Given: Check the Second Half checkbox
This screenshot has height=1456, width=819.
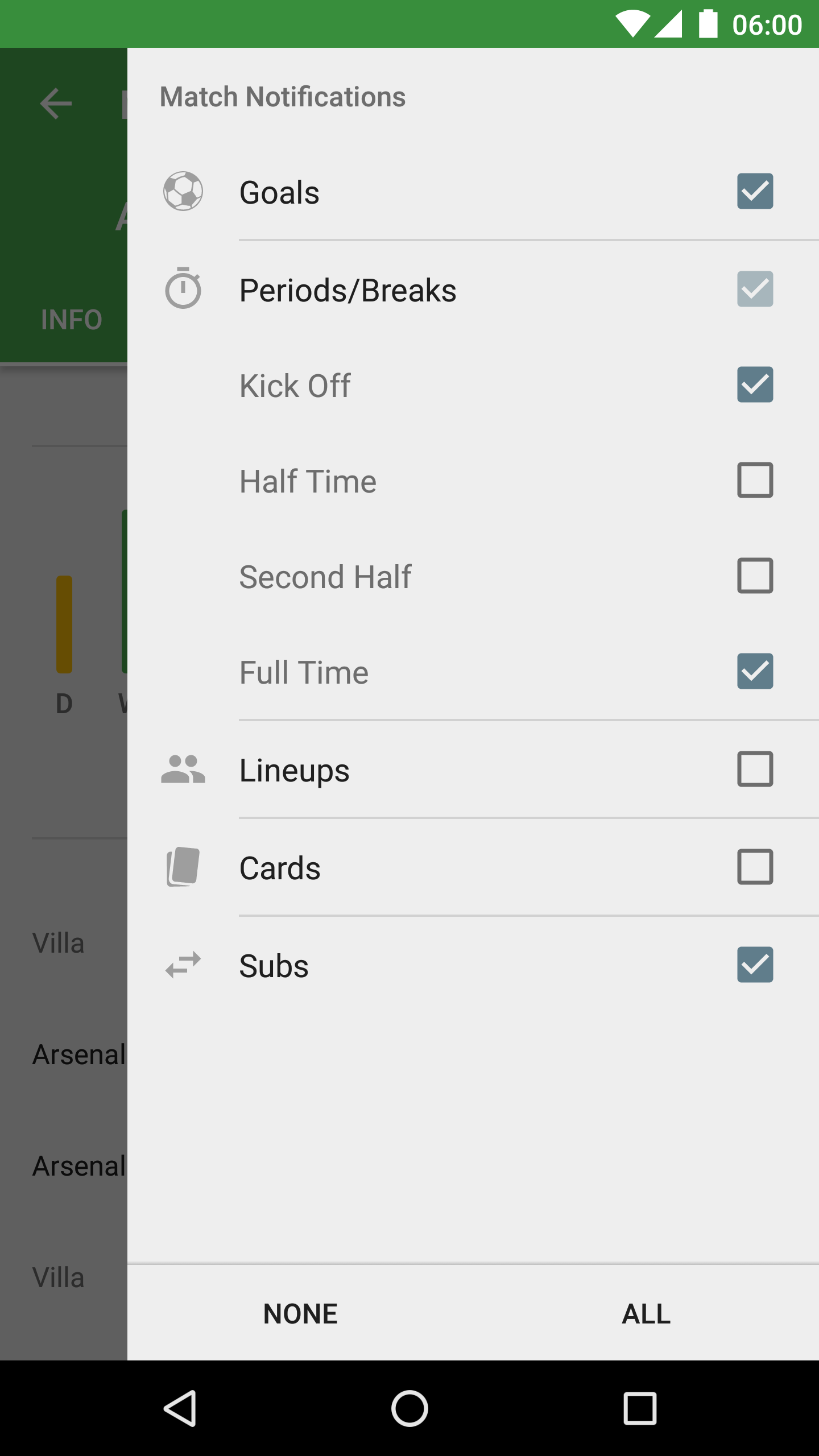Looking at the screenshot, I should click(x=755, y=576).
